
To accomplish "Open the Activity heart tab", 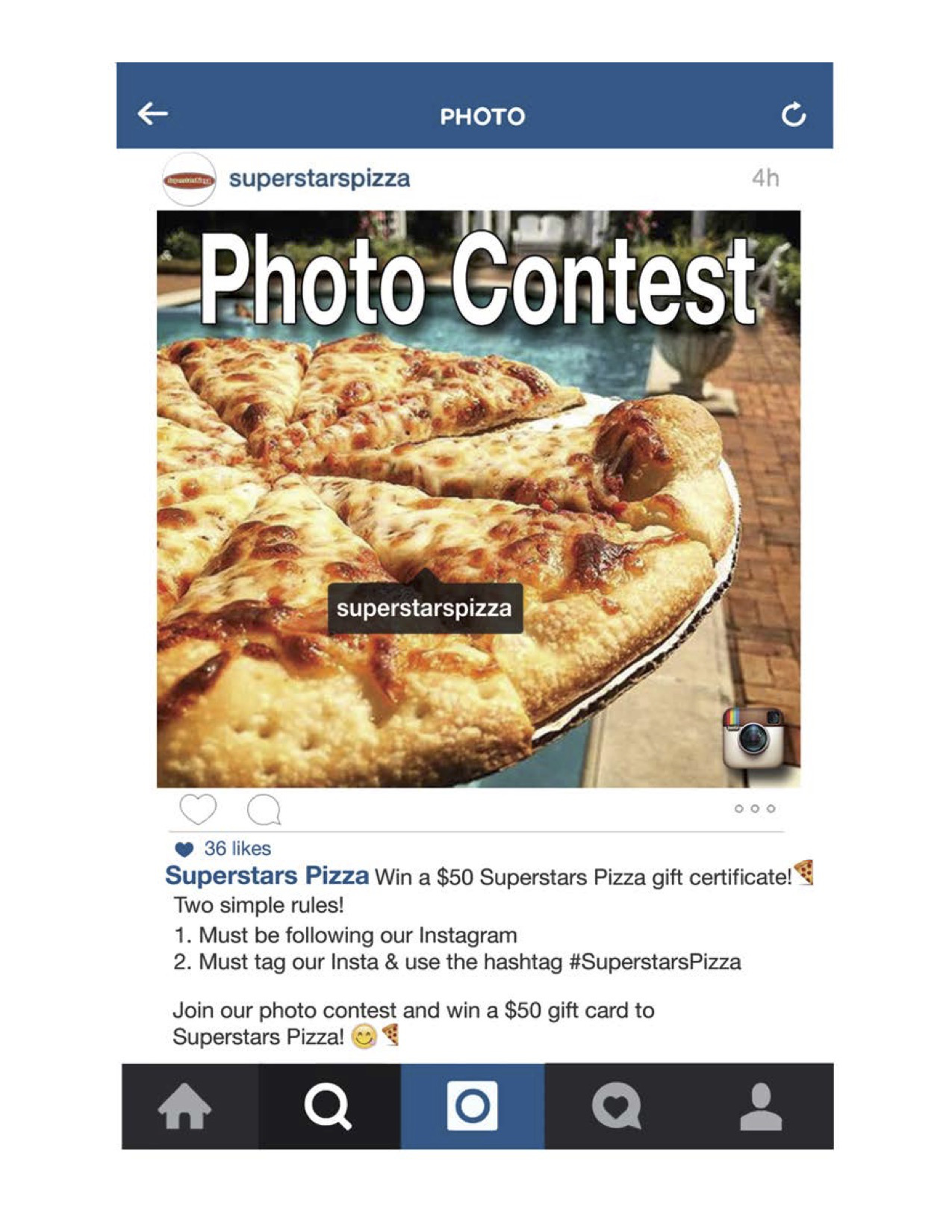I will click(616, 1106).
